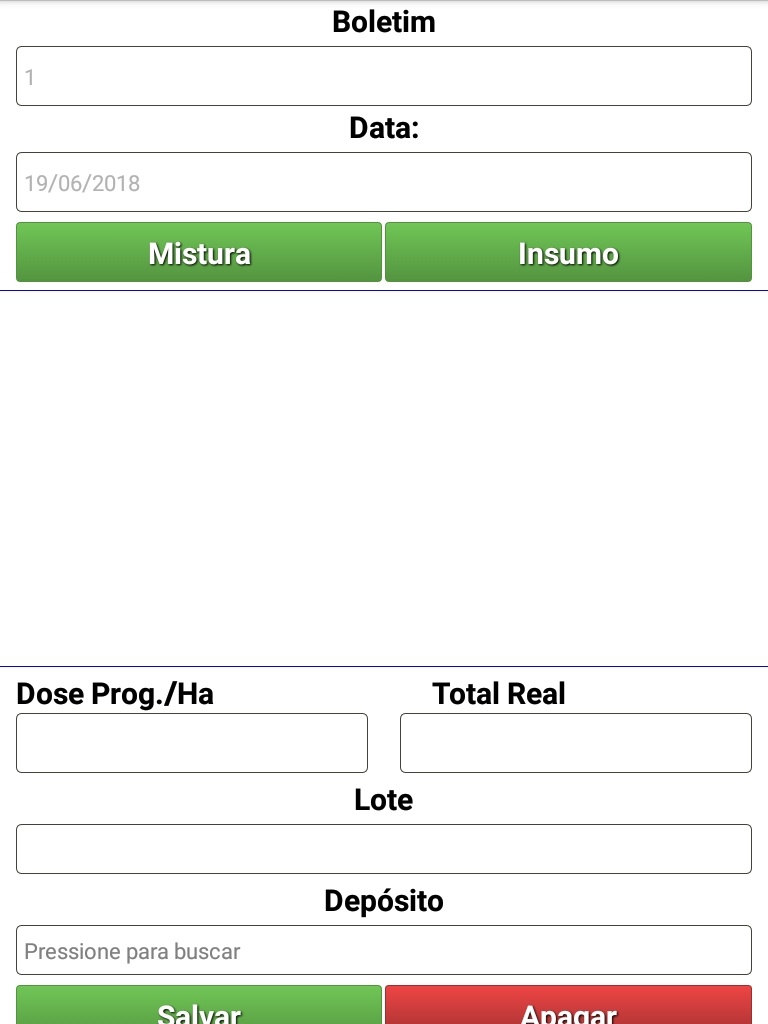Viewport: 768px width, 1024px height.
Task: Save the form with Salvar
Action: pyautogui.click(x=199, y=1006)
